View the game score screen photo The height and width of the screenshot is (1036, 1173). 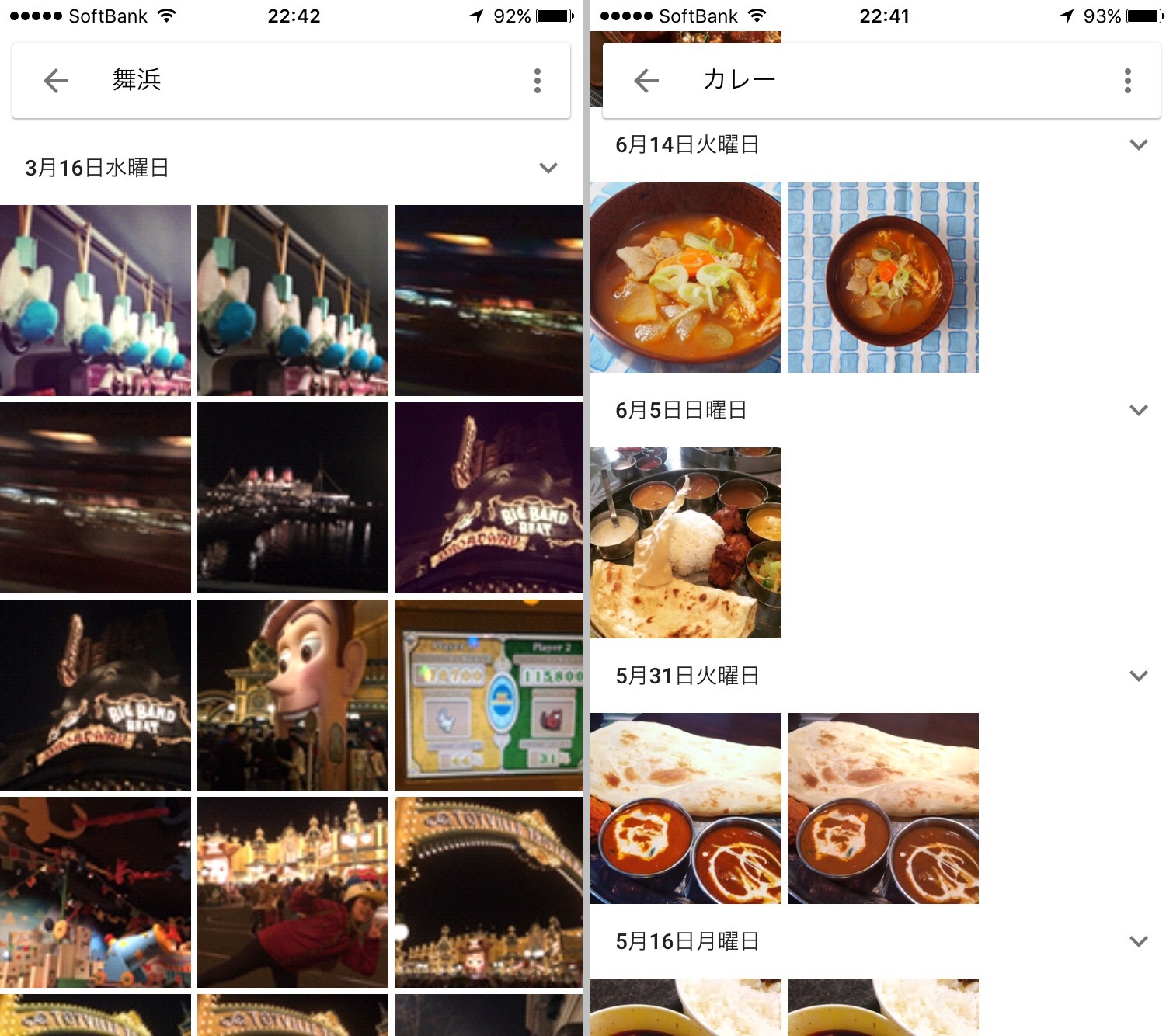click(489, 695)
